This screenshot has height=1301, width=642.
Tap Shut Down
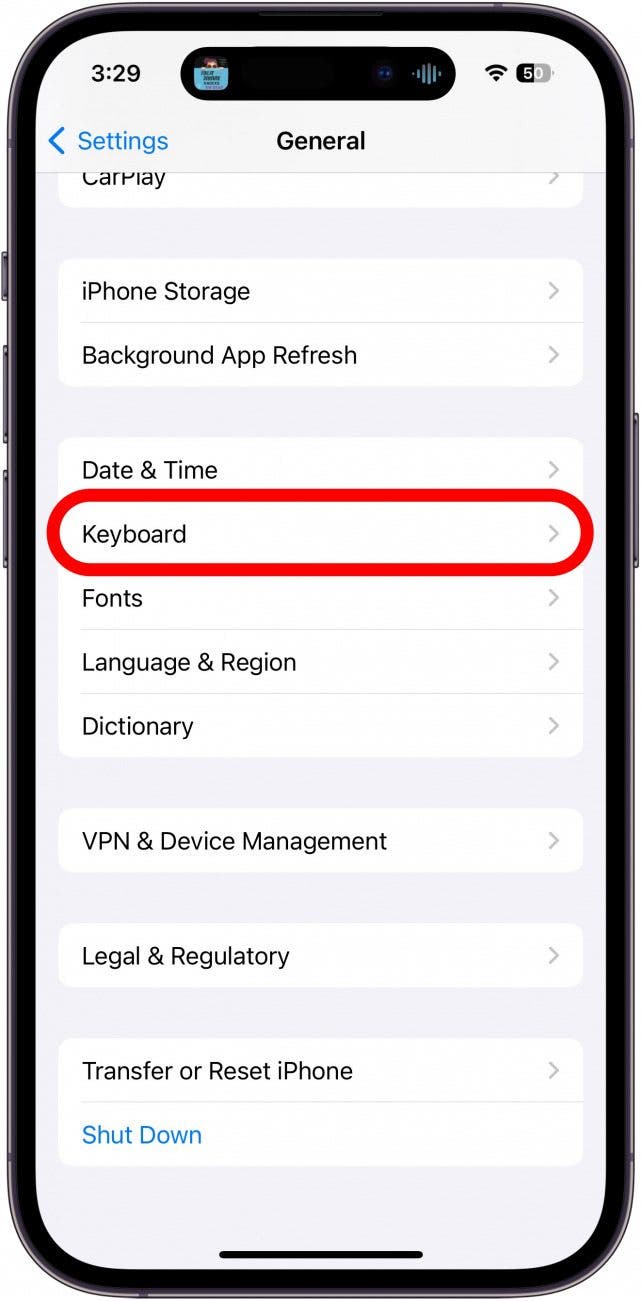point(142,1135)
